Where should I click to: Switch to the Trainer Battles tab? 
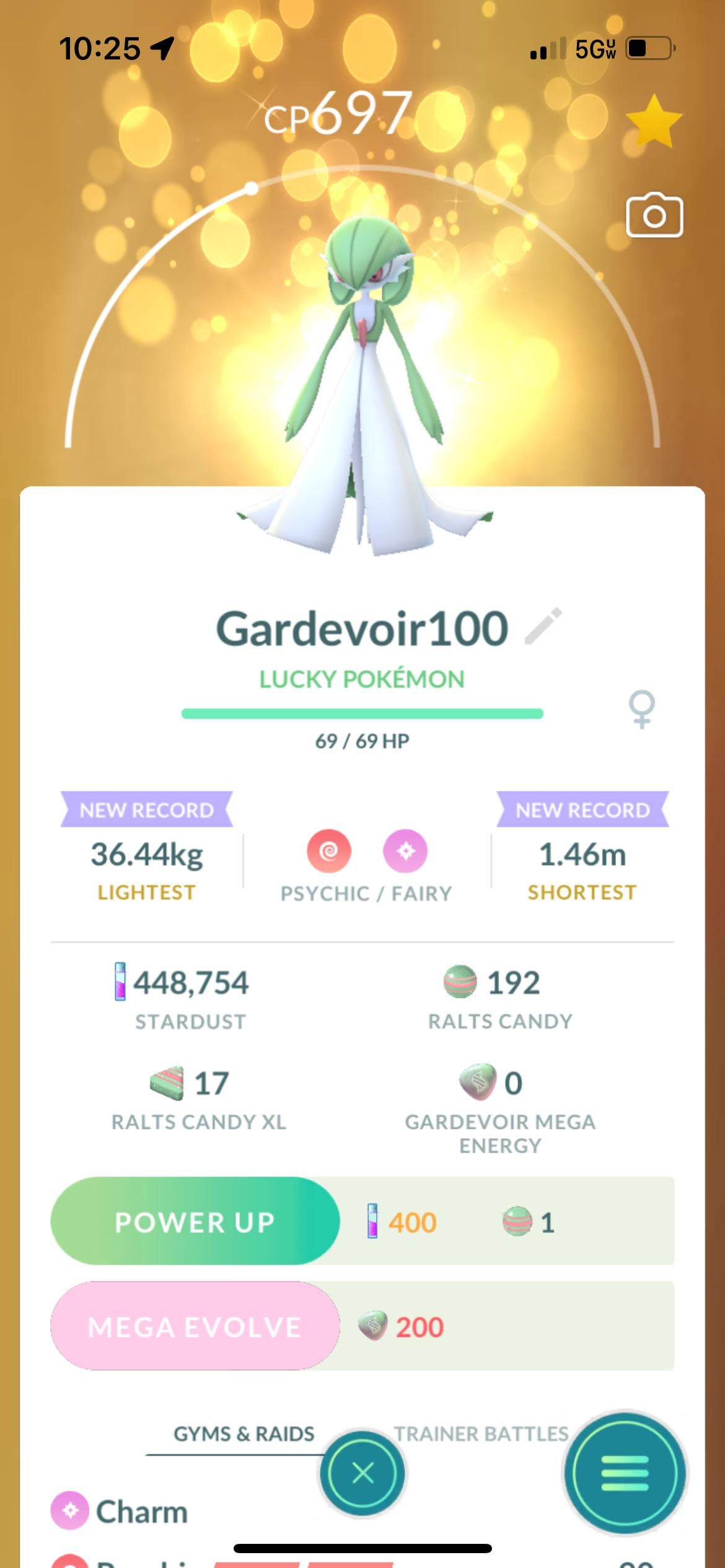(481, 1433)
